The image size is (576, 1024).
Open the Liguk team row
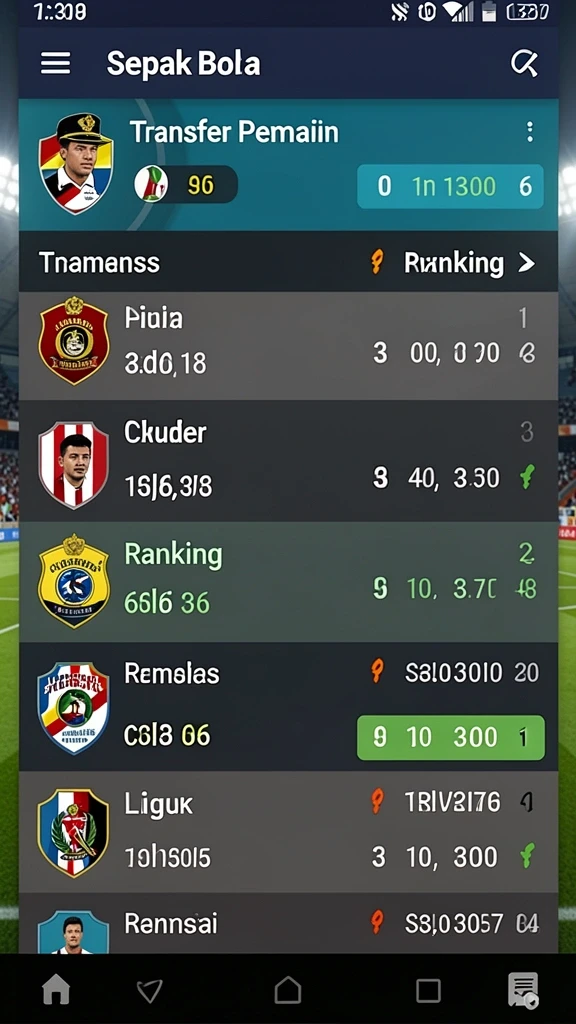(288, 832)
